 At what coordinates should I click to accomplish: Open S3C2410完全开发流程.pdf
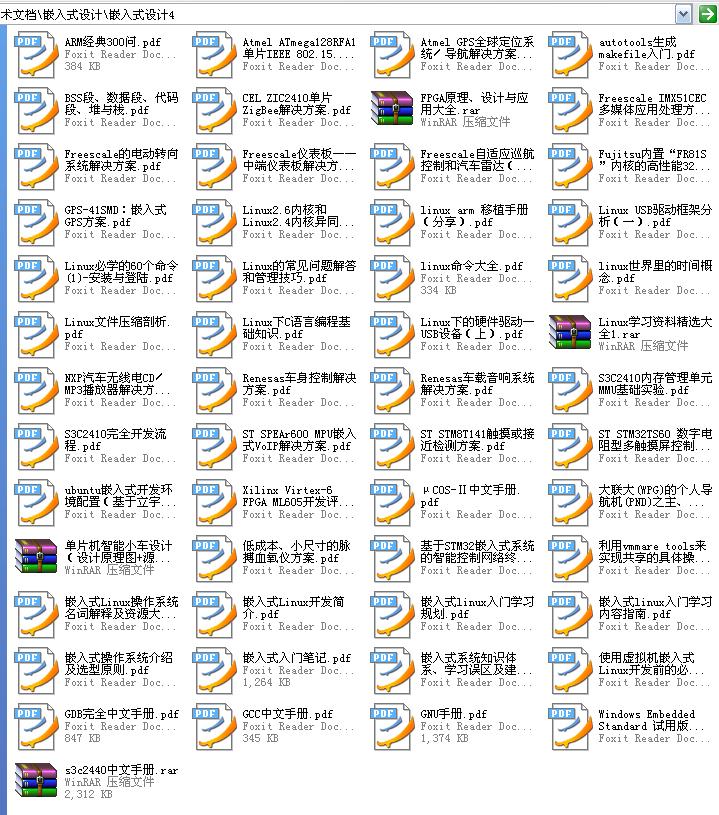click(x=38, y=446)
